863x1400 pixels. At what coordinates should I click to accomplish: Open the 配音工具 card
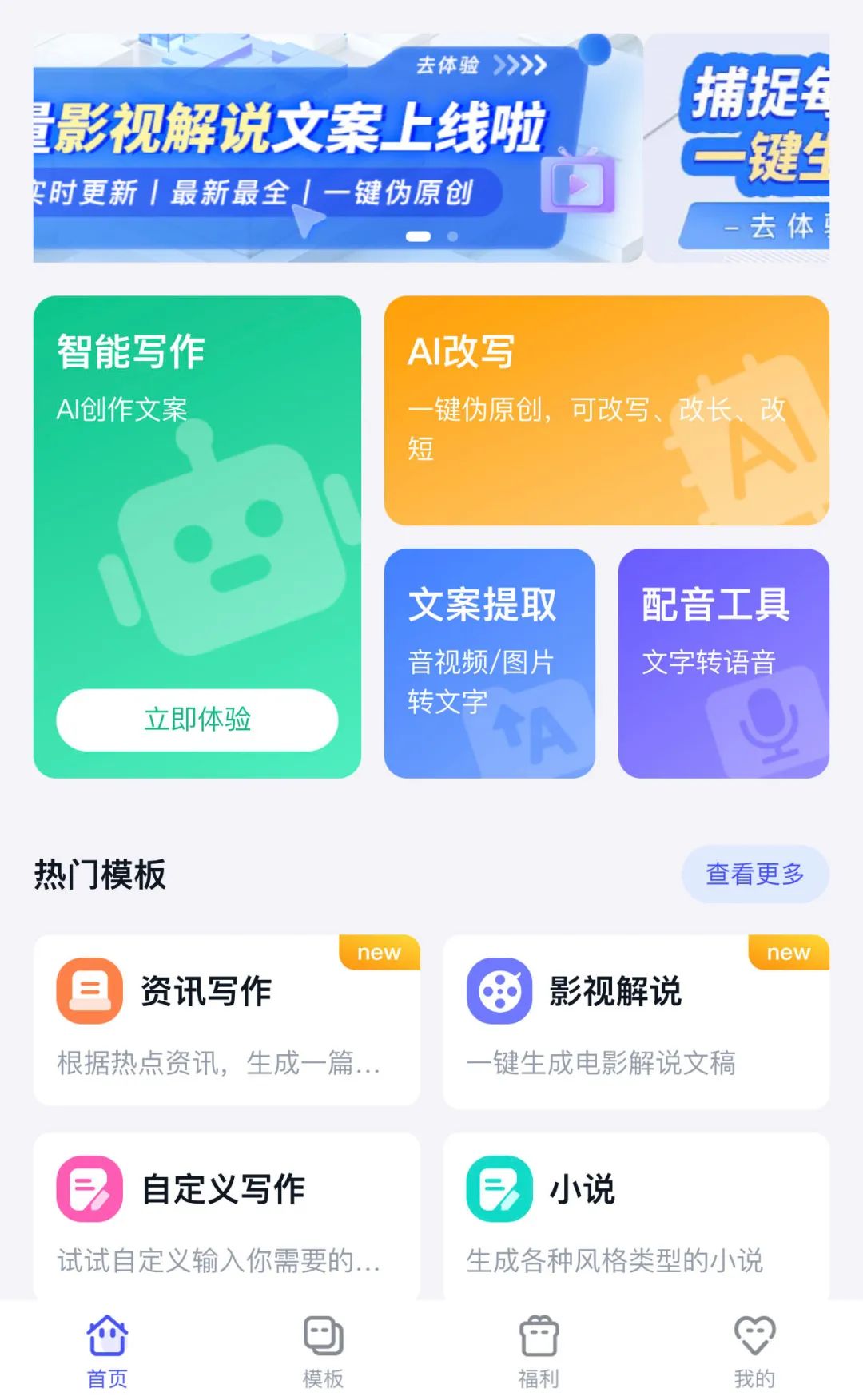(723, 664)
